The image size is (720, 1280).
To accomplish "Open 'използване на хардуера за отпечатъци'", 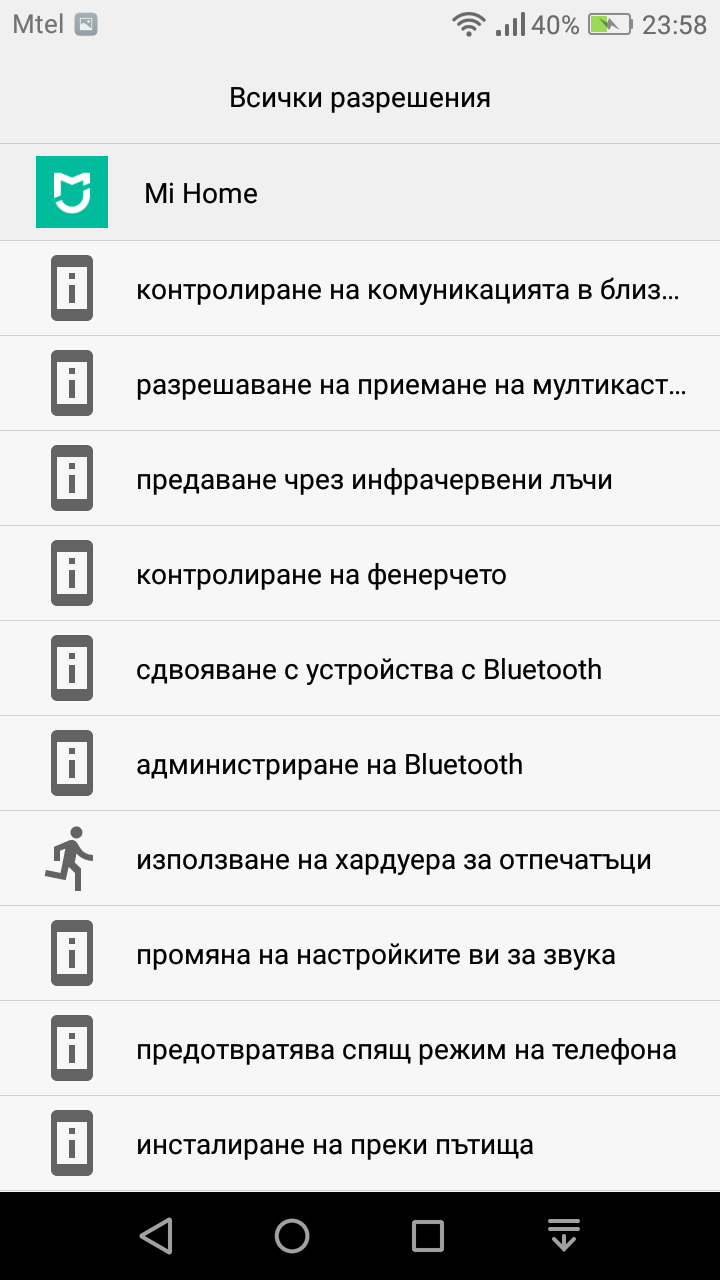I will tap(360, 859).
